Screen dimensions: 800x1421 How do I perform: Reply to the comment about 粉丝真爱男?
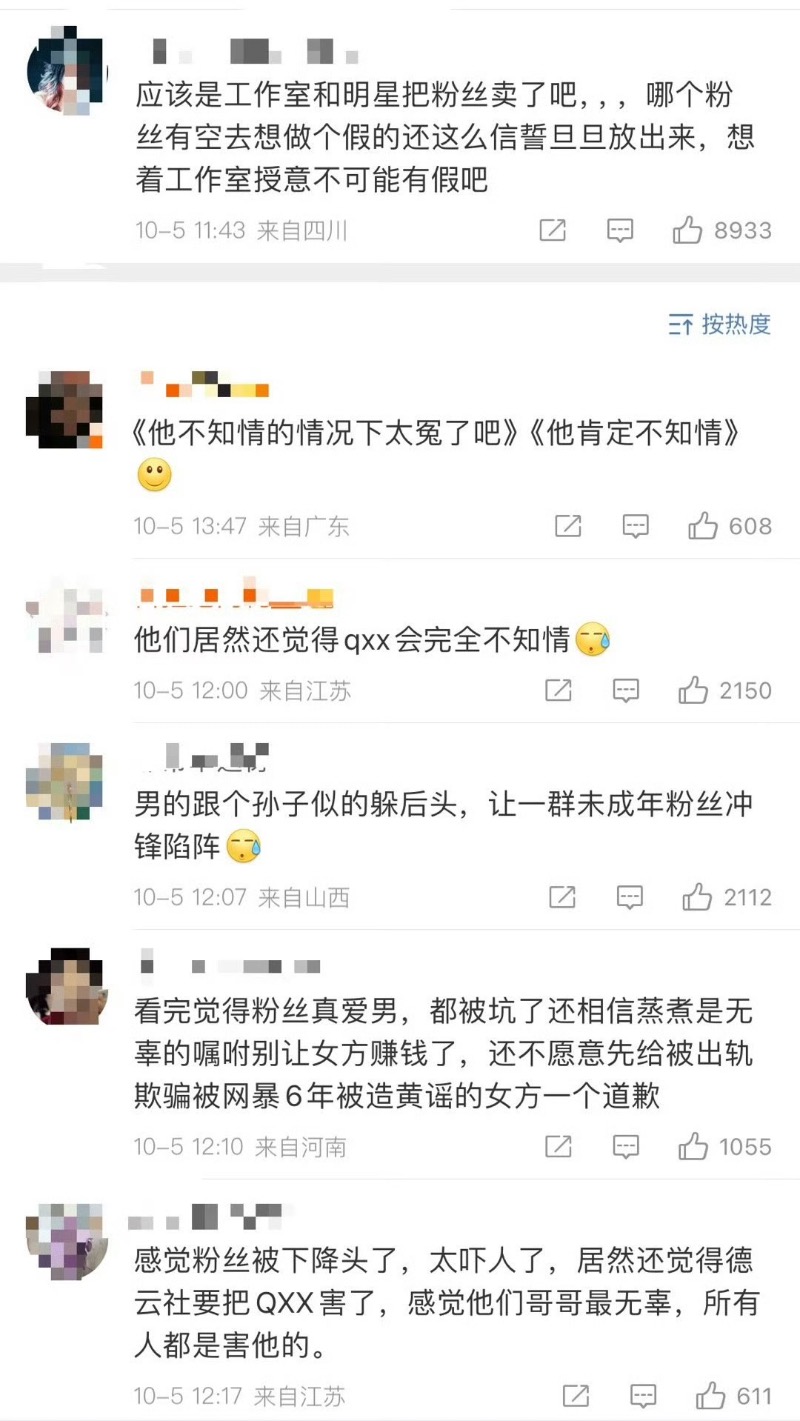pos(626,1146)
